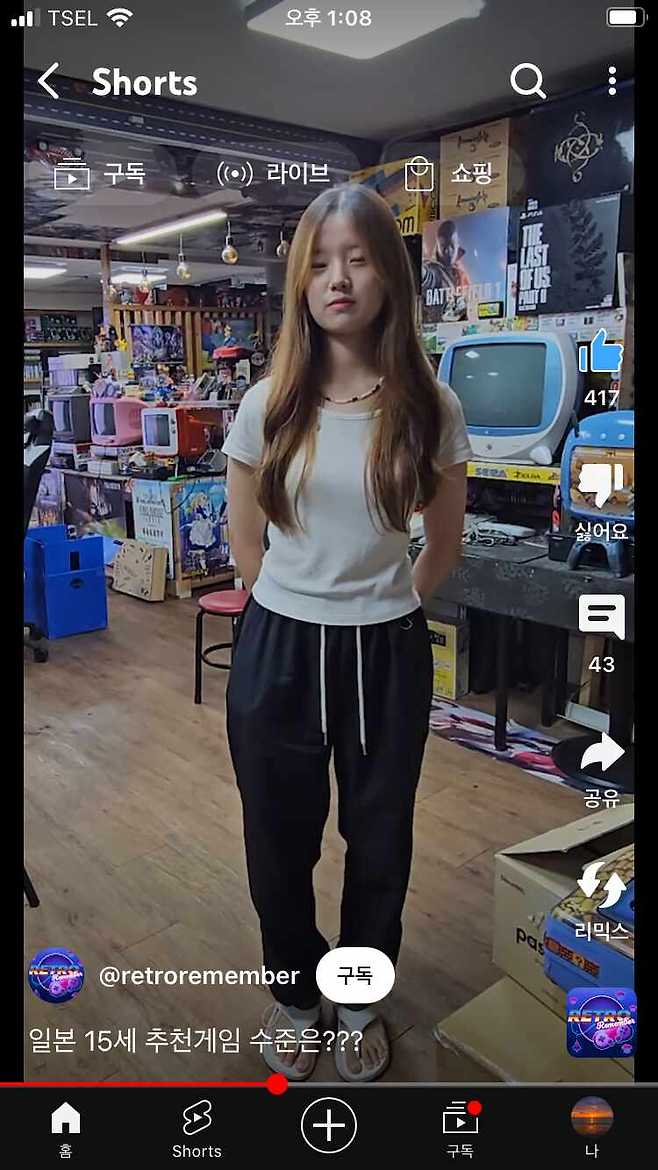658x1170 pixels.
Task: Go back from the Shorts player
Action: tap(48, 82)
